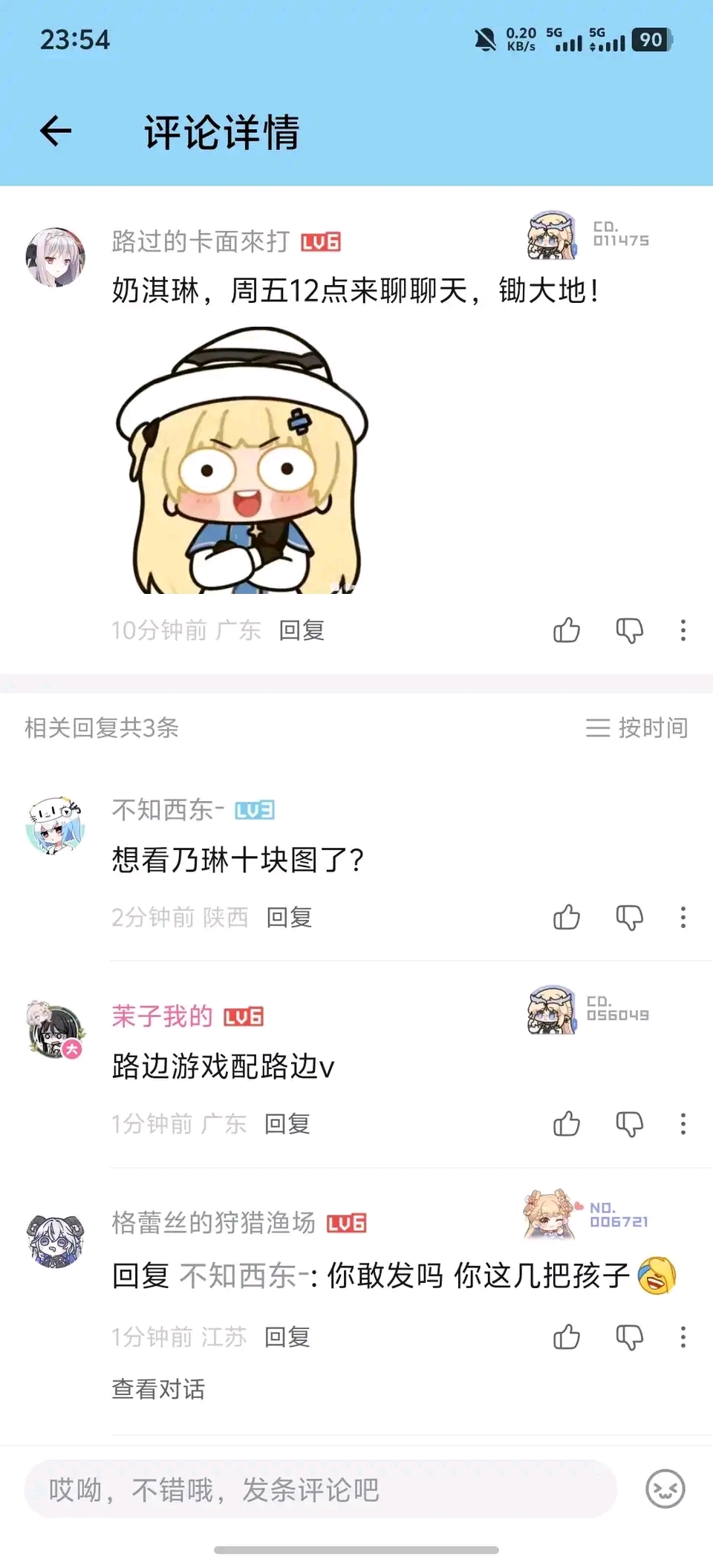Open the emoji picker beside the comment box

[665, 1489]
